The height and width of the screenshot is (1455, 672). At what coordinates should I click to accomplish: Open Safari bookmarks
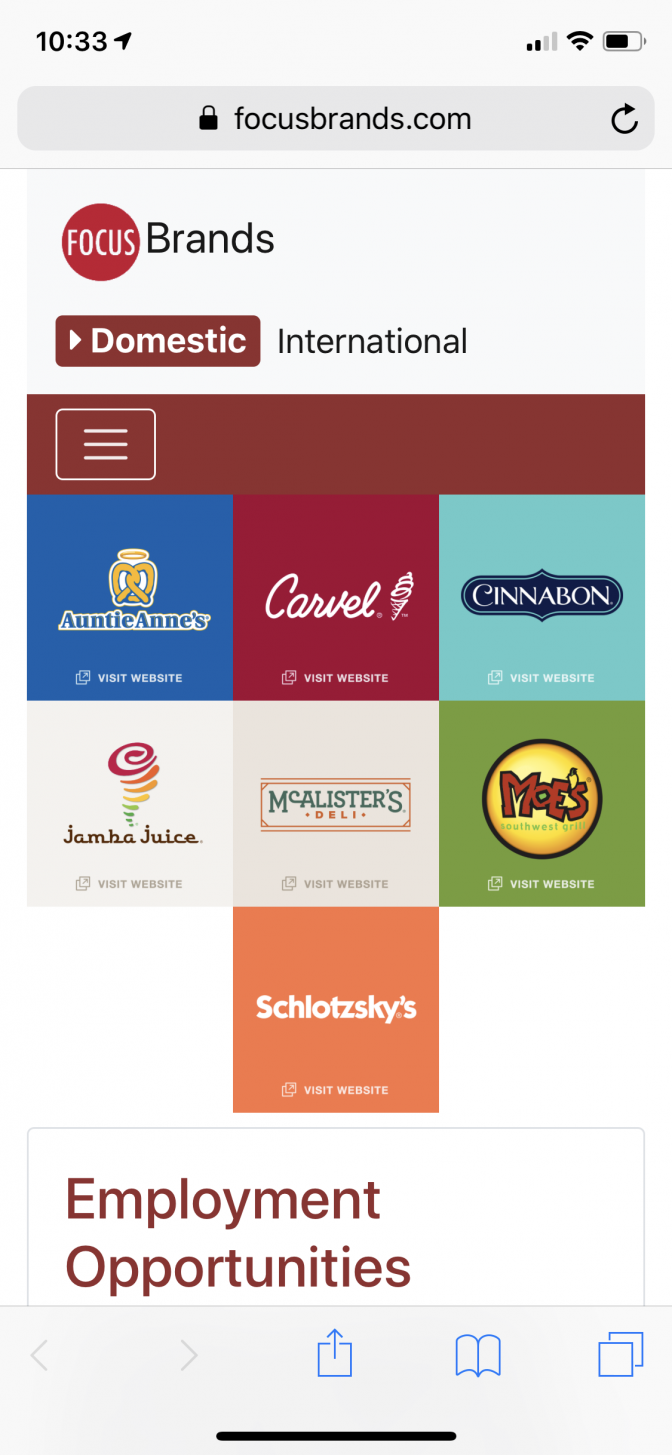[x=478, y=1357]
